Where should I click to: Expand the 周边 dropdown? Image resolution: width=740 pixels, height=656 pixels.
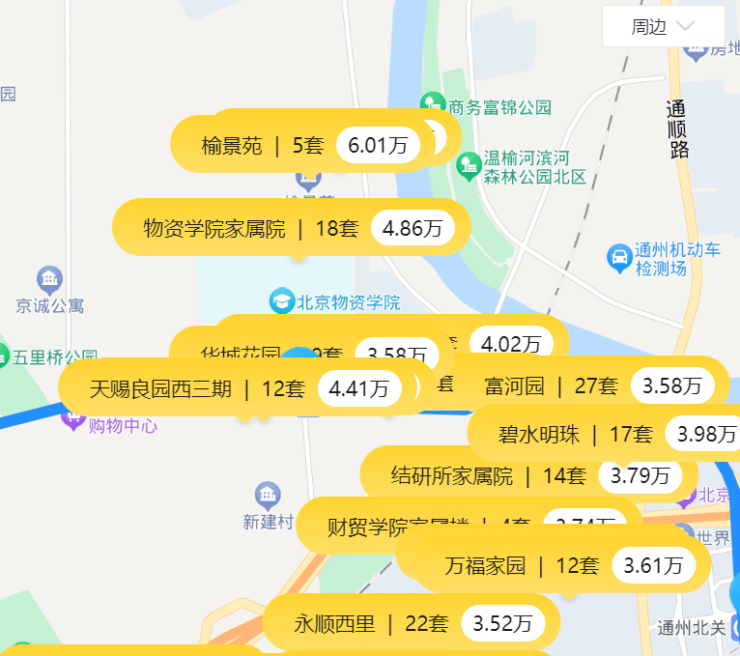pyautogui.click(x=663, y=27)
